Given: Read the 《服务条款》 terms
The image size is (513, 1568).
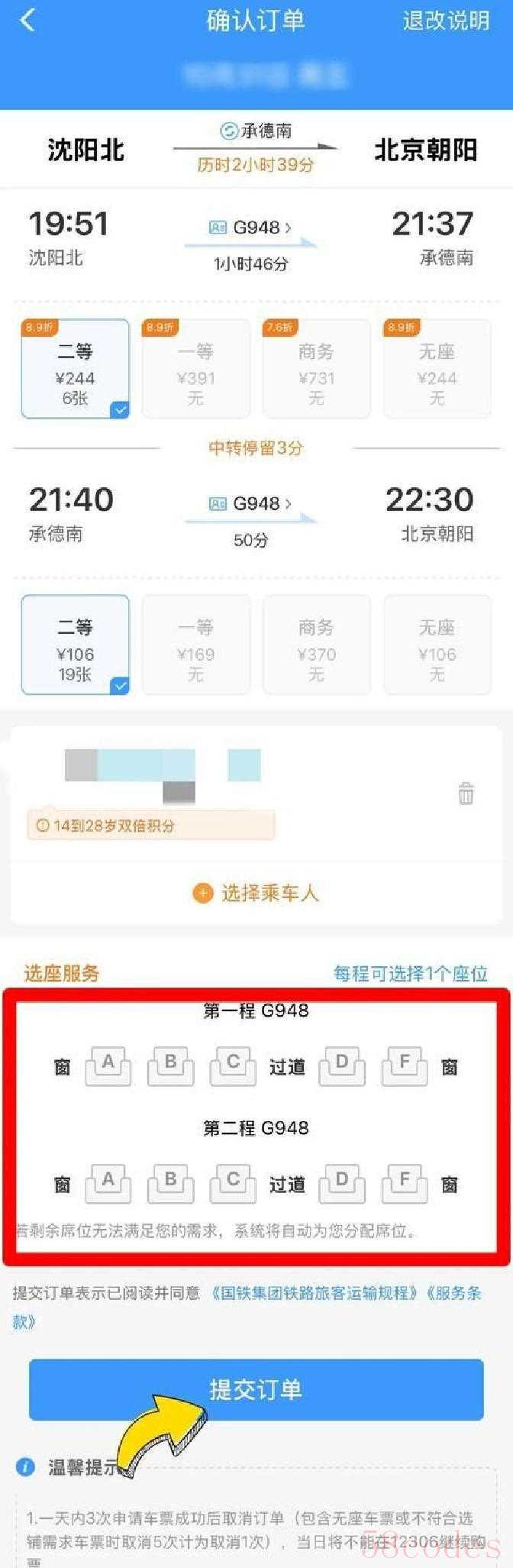Looking at the screenshot, I should click(453, 1293).
